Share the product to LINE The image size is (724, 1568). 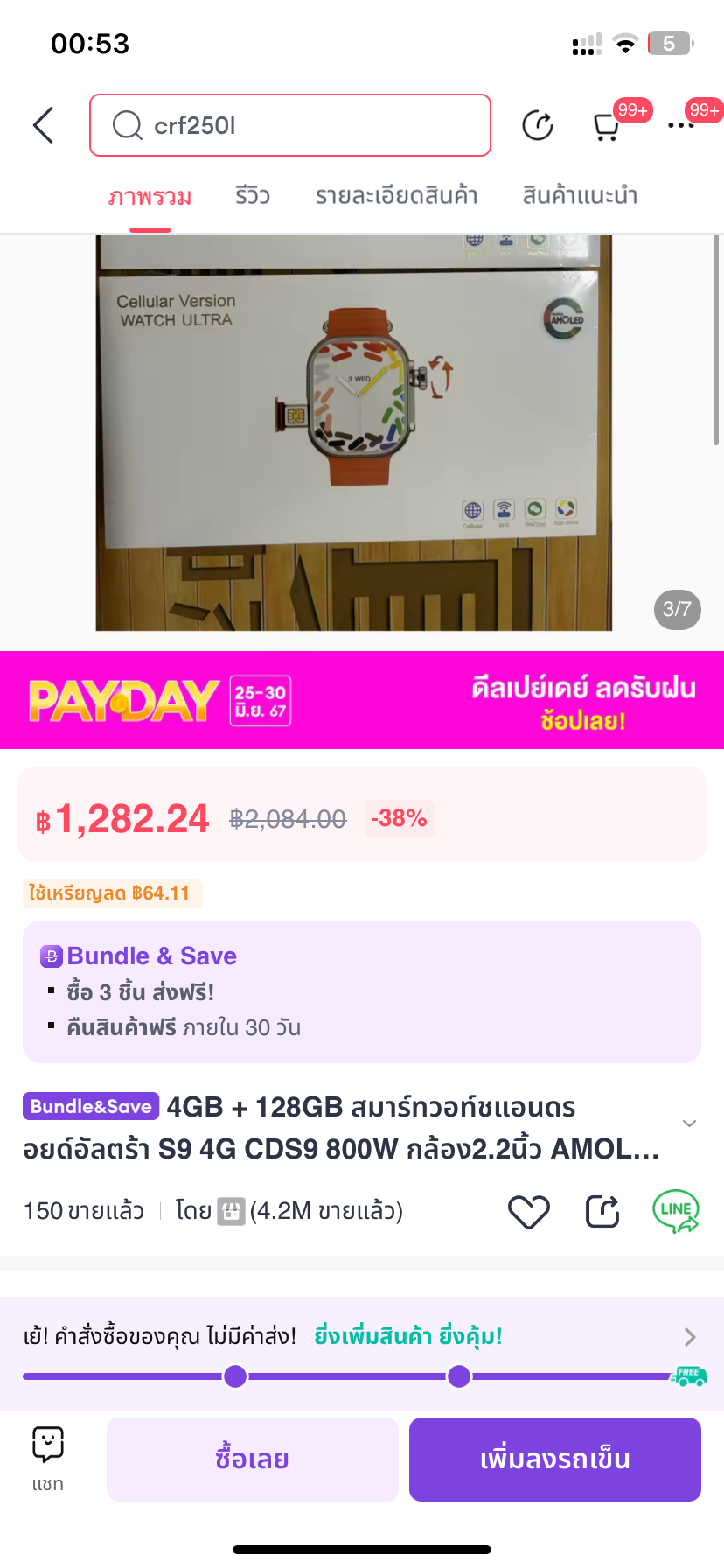coord(676,1212)
